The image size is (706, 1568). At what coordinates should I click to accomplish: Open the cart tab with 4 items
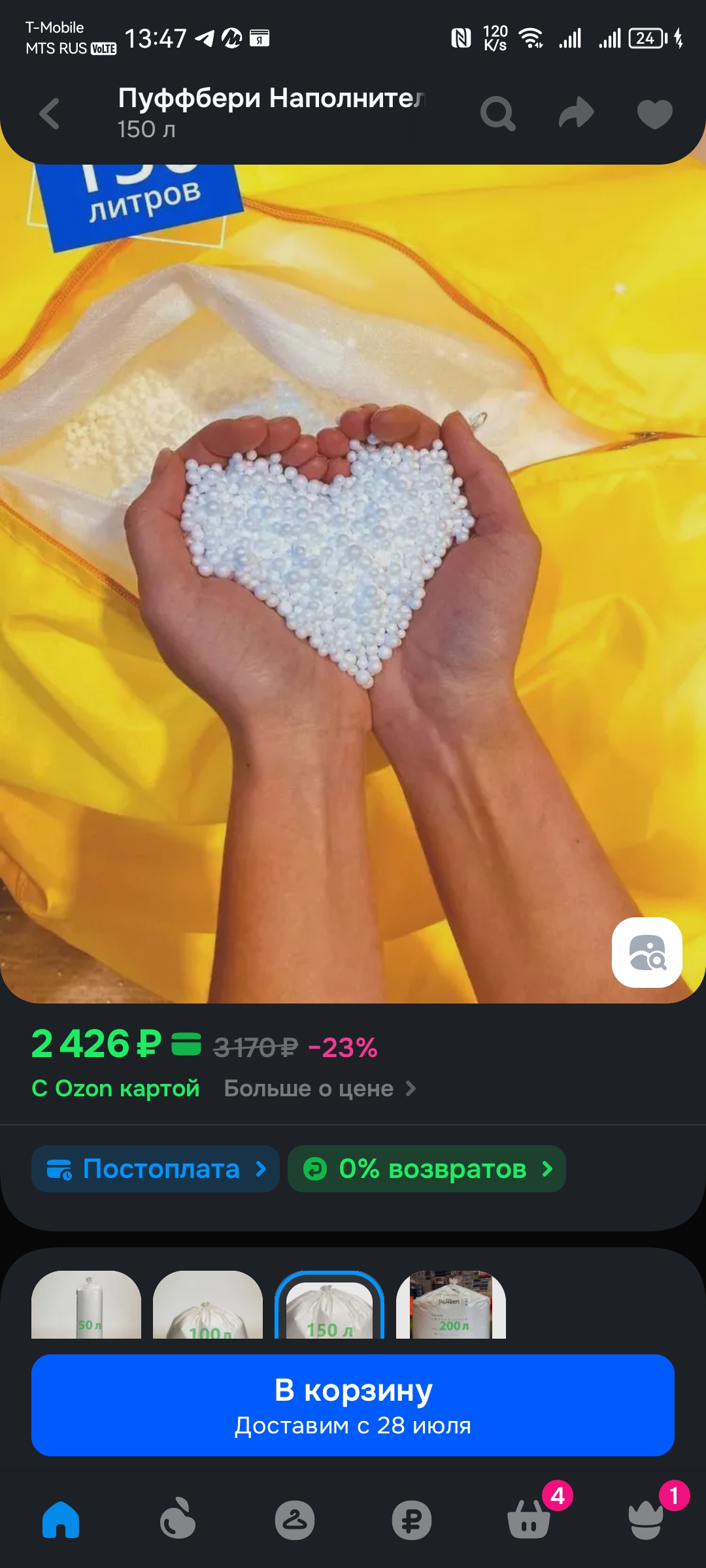[529, 1520]
